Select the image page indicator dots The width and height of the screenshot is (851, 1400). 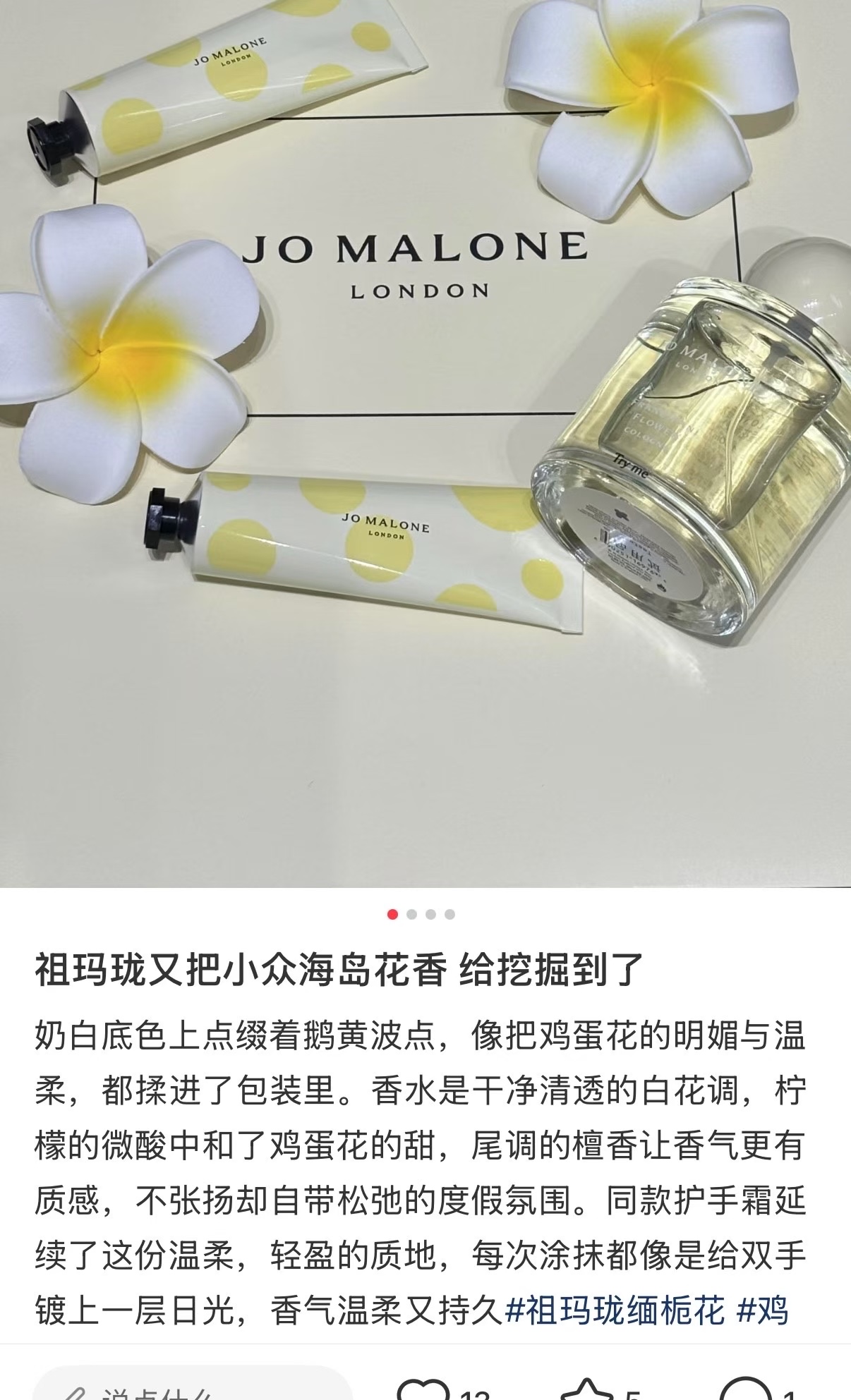421,914
